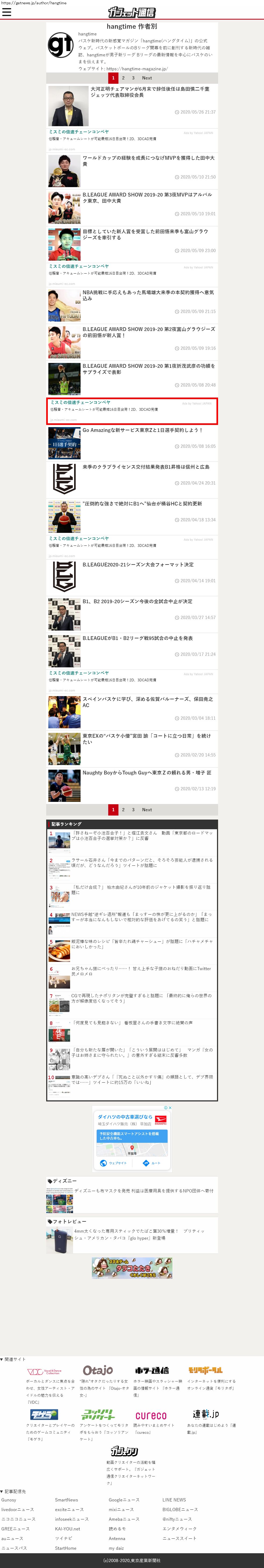
Task: Open Go Amazing 東京Z 1日選手契約 article
Action: click(x=142, y=430)
